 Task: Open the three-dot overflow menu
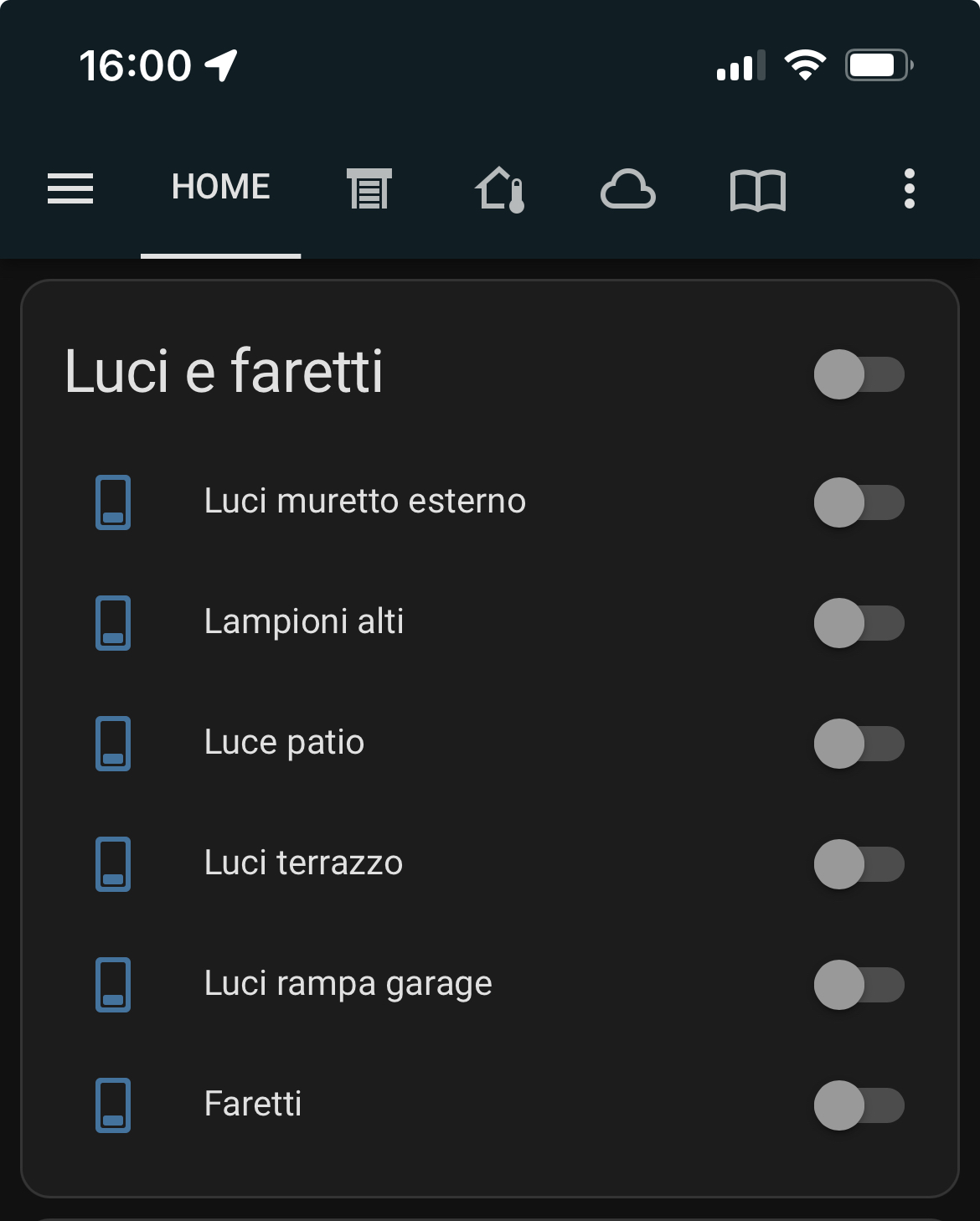tap(909, 189)
